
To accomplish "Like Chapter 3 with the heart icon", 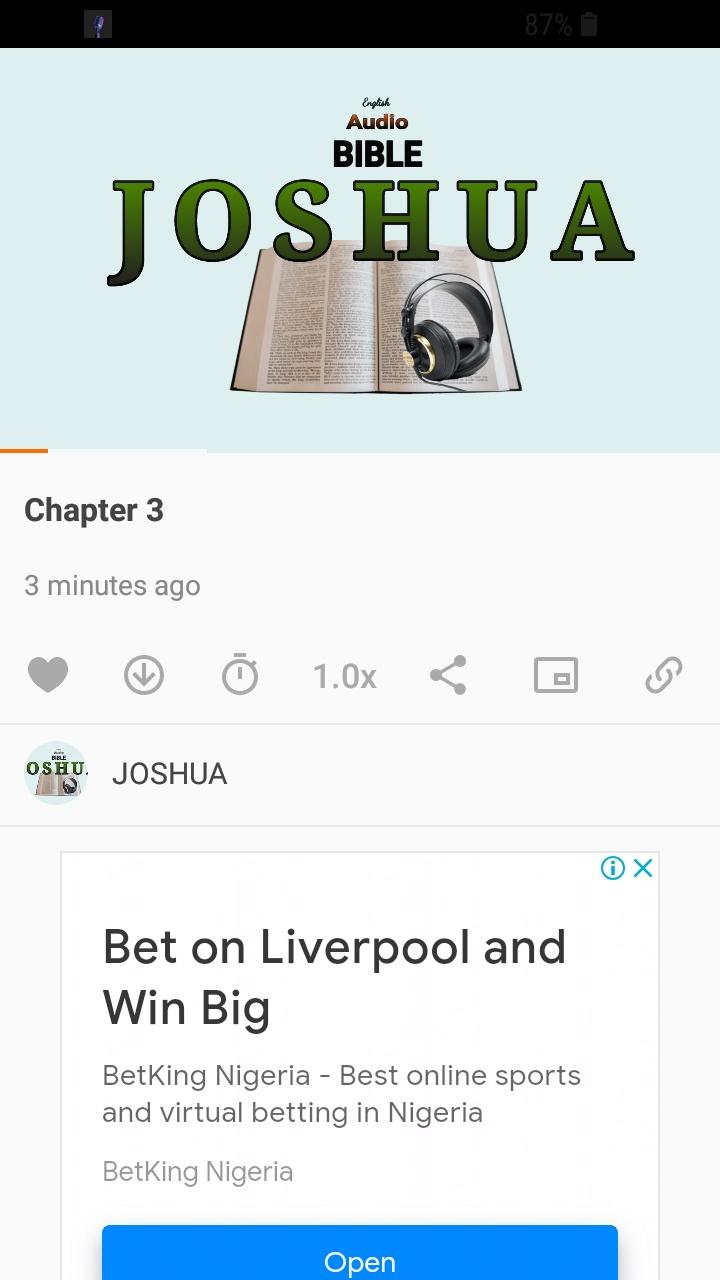I will (x=47, y=676).
